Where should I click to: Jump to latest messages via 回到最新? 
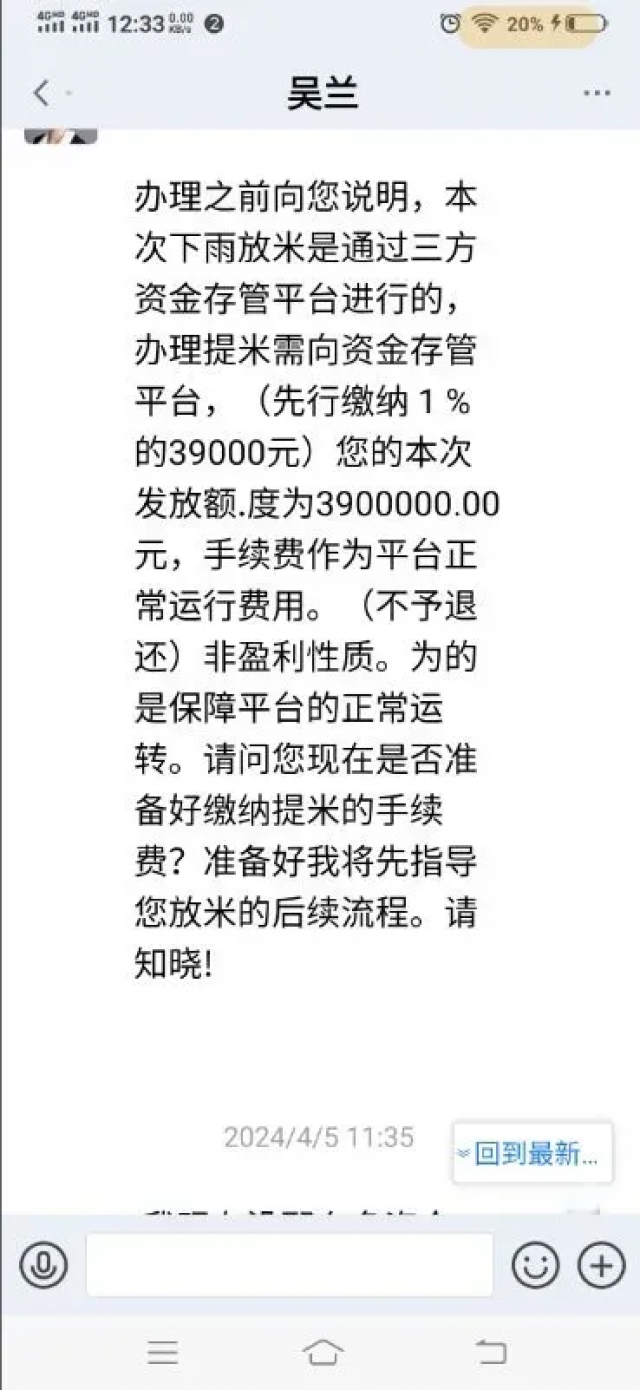(x=532, y=1153)
